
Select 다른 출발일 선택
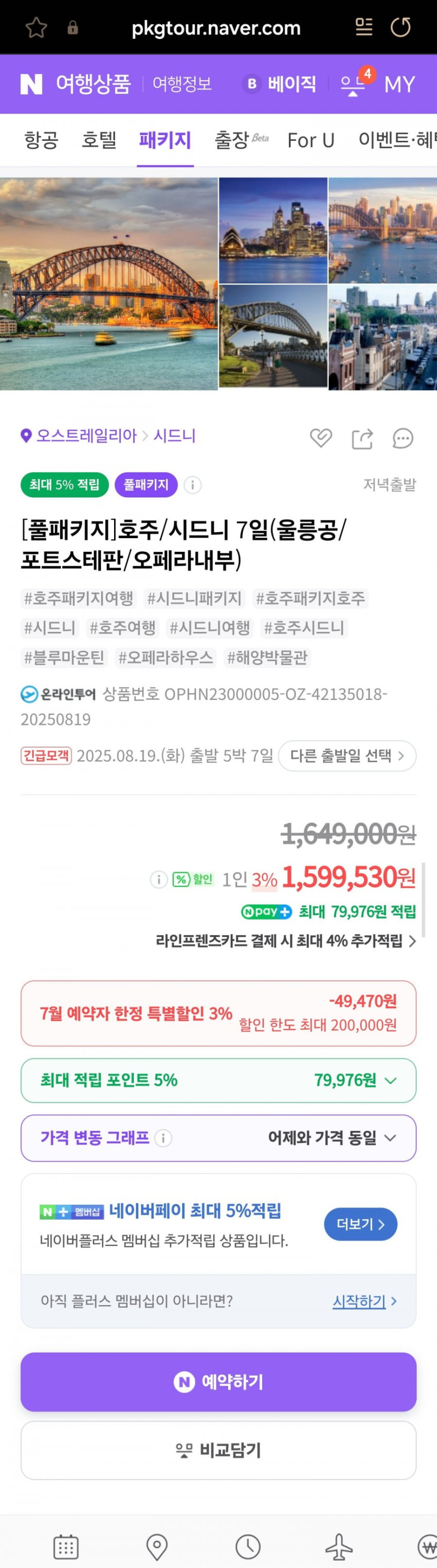click(347, 756)
